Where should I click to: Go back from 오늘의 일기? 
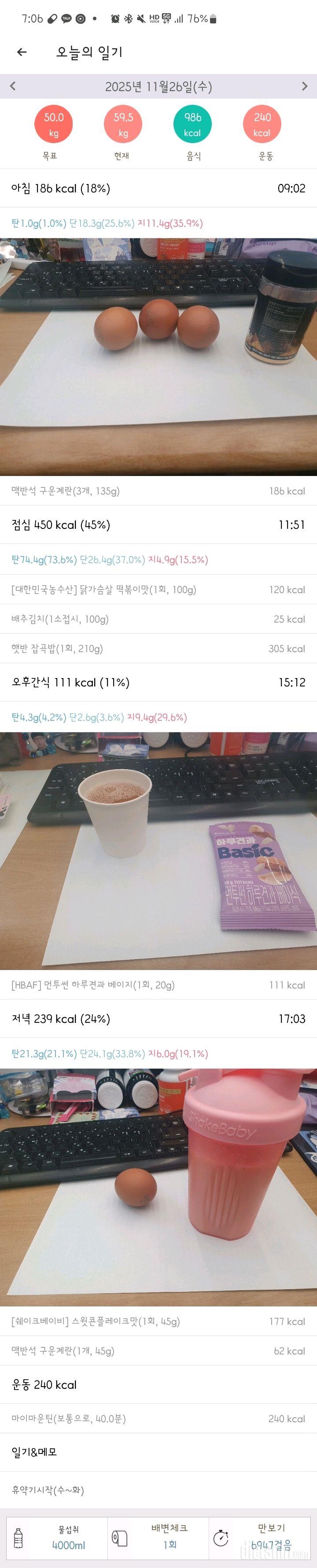[22, 52]
